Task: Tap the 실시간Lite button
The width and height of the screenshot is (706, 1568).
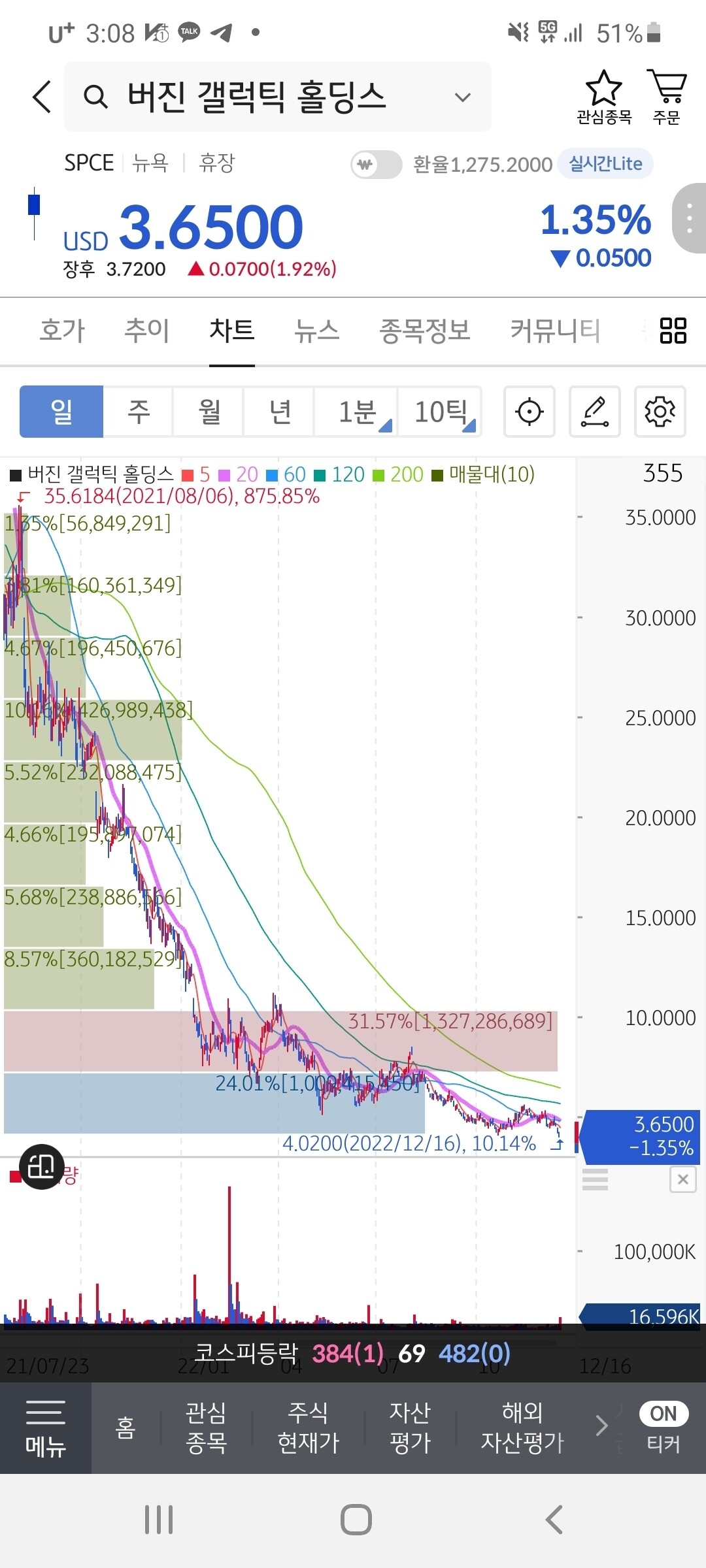Action: click(605, 164)
